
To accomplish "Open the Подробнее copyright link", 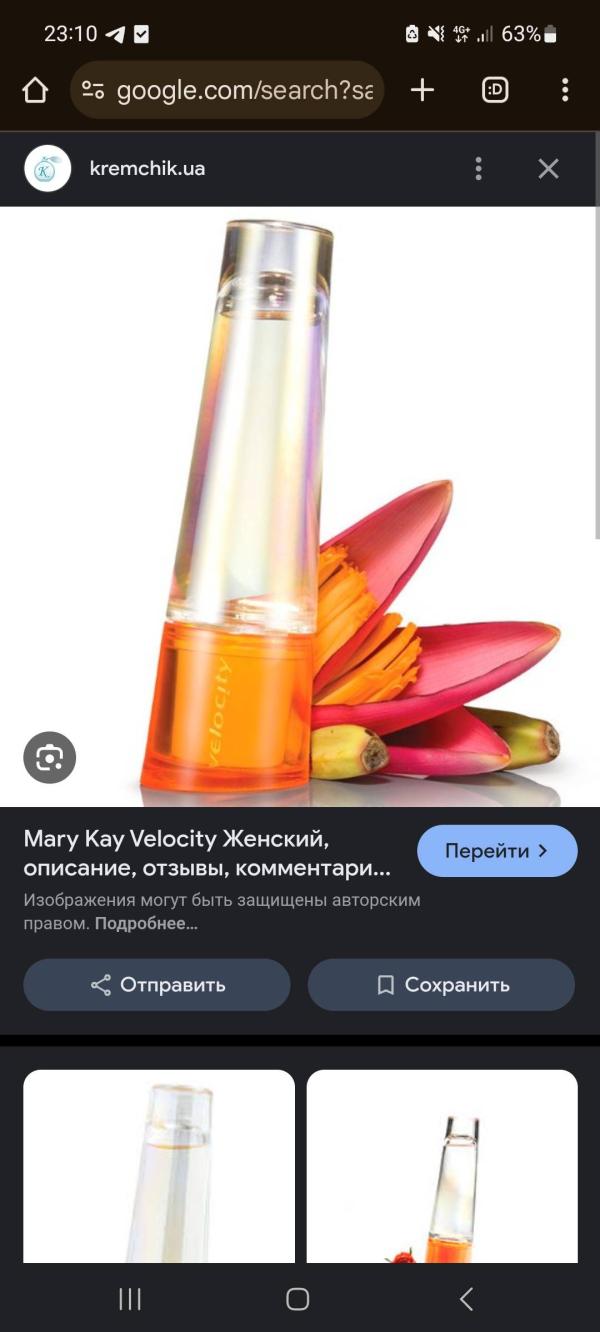I will tap(146, 924).
